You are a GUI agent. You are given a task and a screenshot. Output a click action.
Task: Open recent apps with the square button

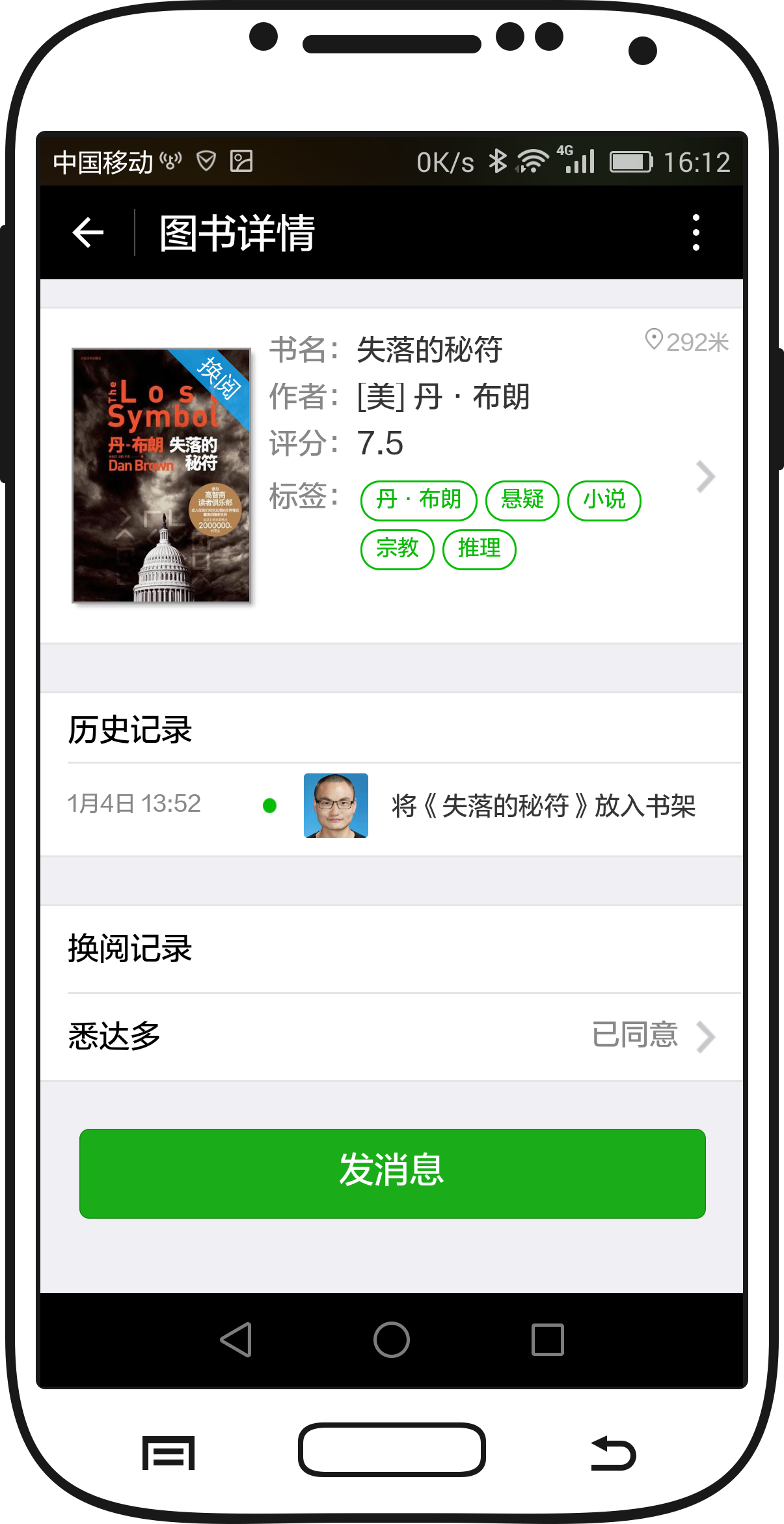[547, 1340]
